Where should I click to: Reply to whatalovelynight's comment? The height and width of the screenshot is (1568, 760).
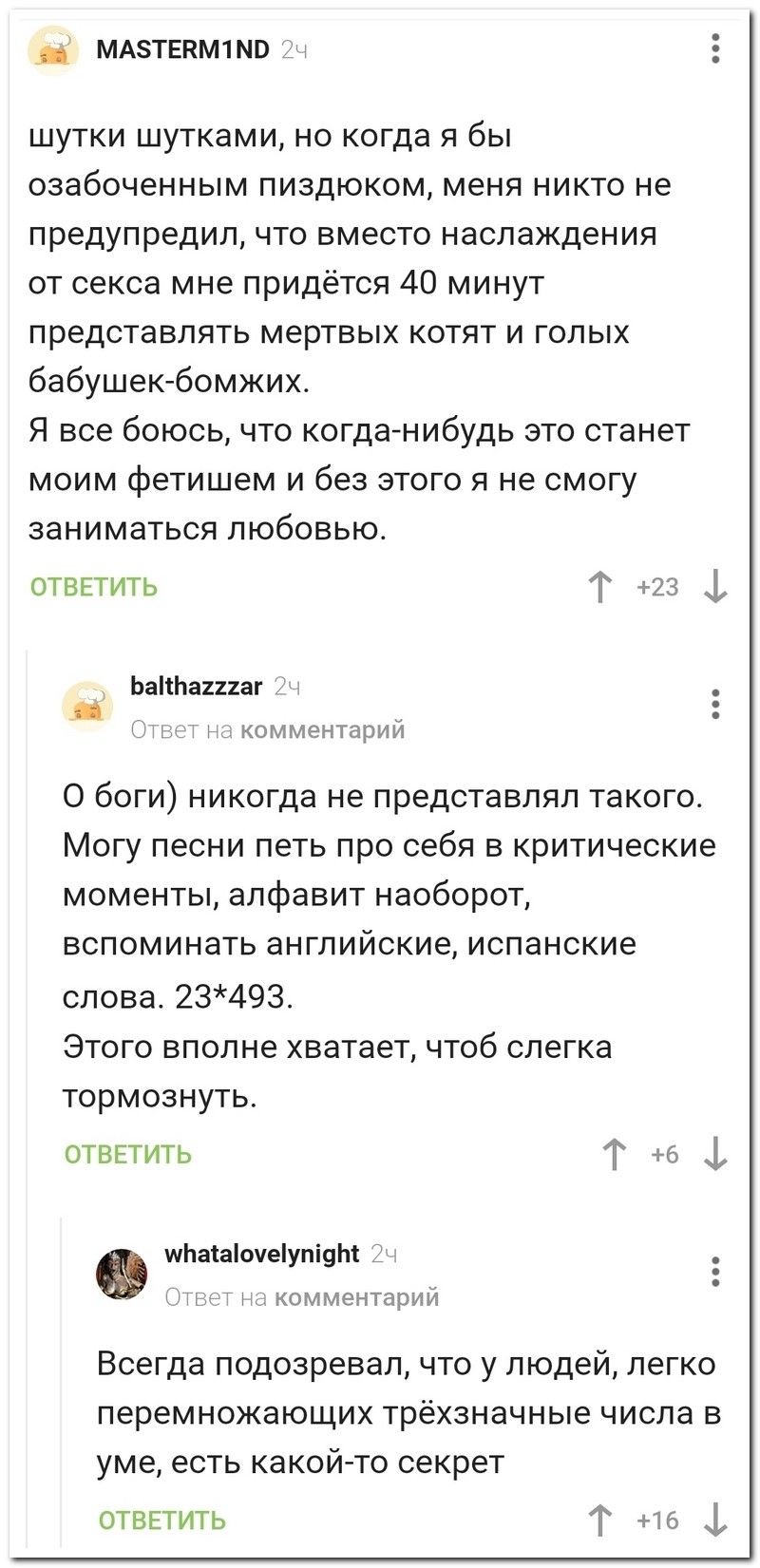click(x=161, y=1521)
